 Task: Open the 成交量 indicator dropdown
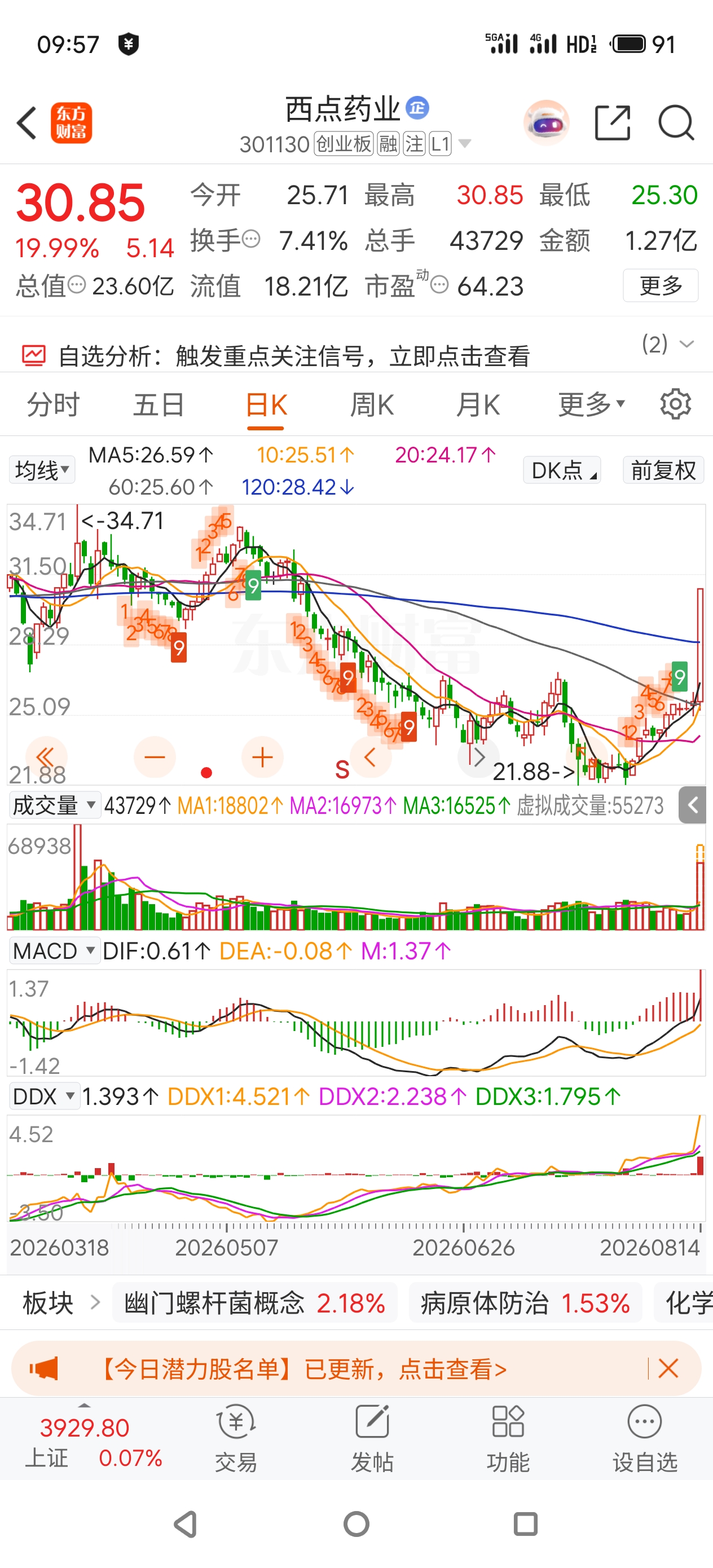[54, 805]
